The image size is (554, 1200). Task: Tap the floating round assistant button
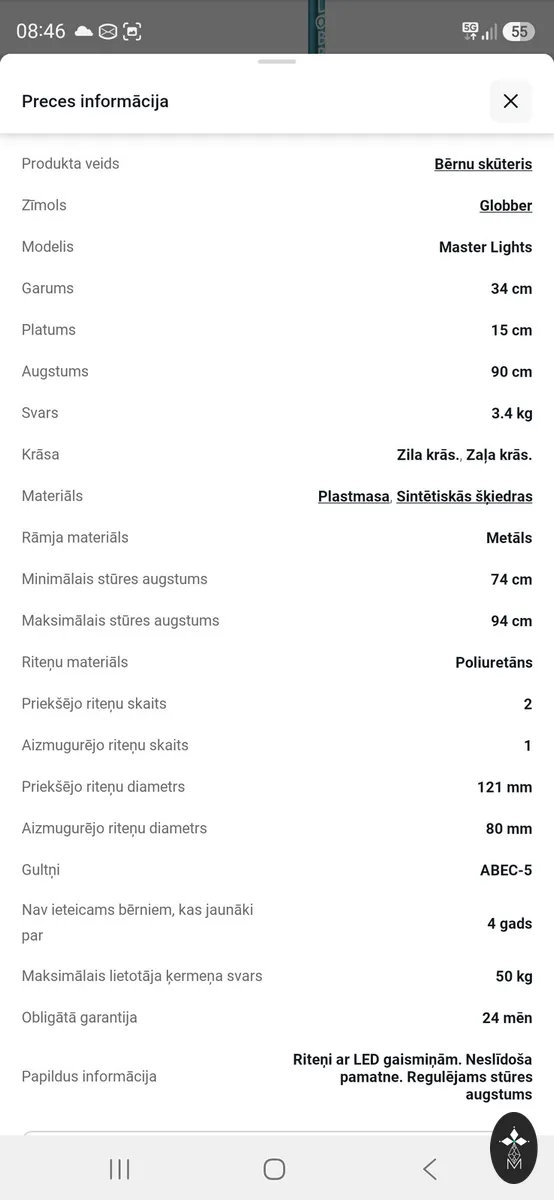click(514, 1148)
